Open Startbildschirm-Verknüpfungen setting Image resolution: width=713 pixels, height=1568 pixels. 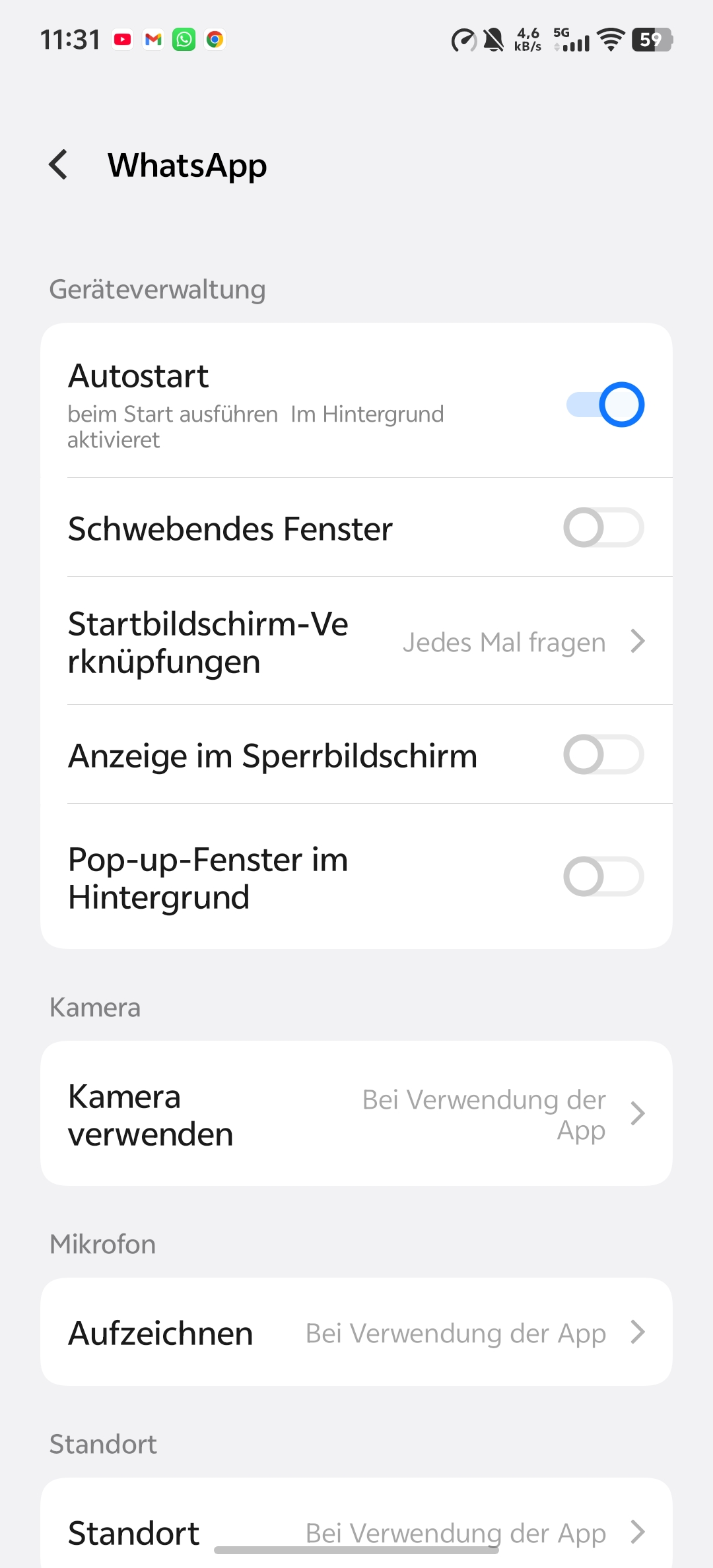pyautogui.click(x=356, y=641)
